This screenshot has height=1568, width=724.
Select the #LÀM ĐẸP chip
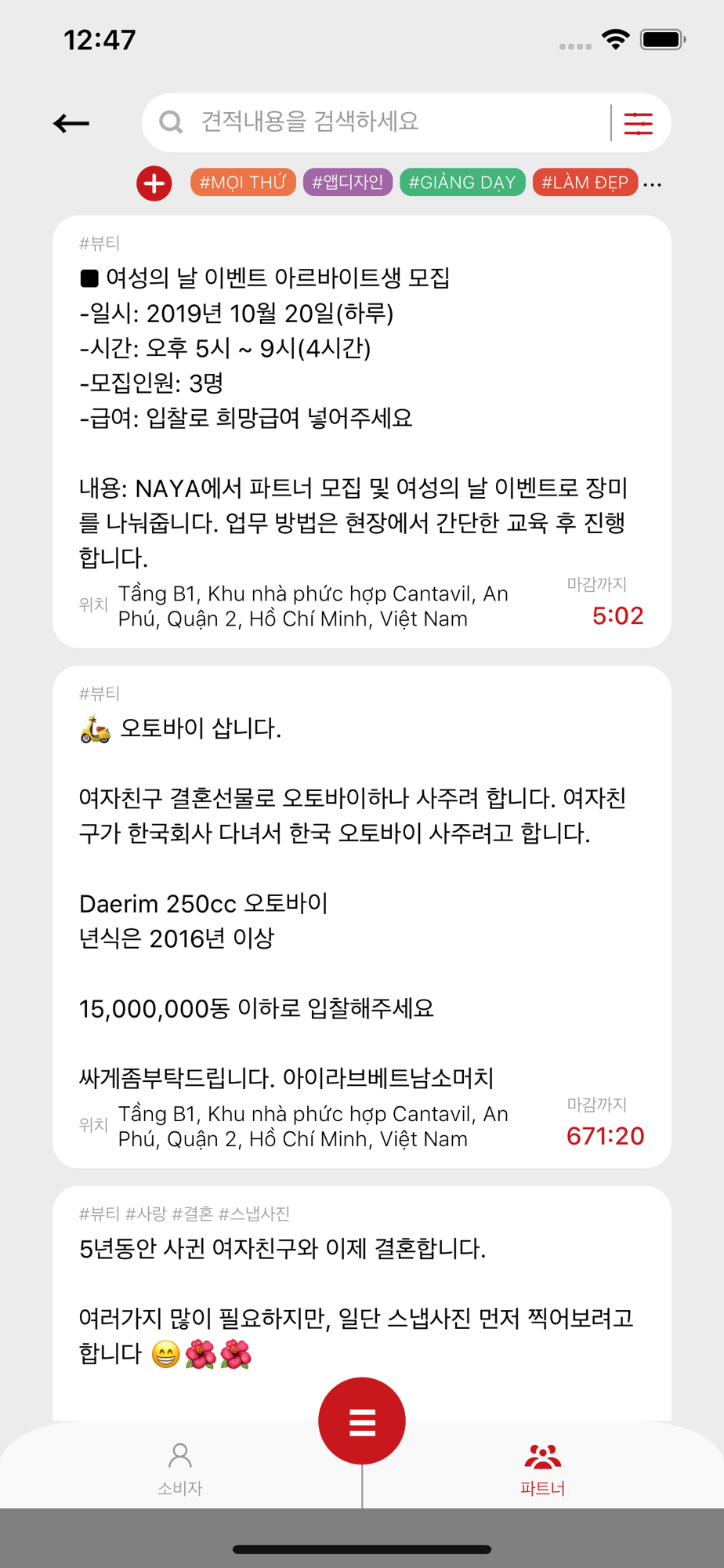(x=585, y=183)
